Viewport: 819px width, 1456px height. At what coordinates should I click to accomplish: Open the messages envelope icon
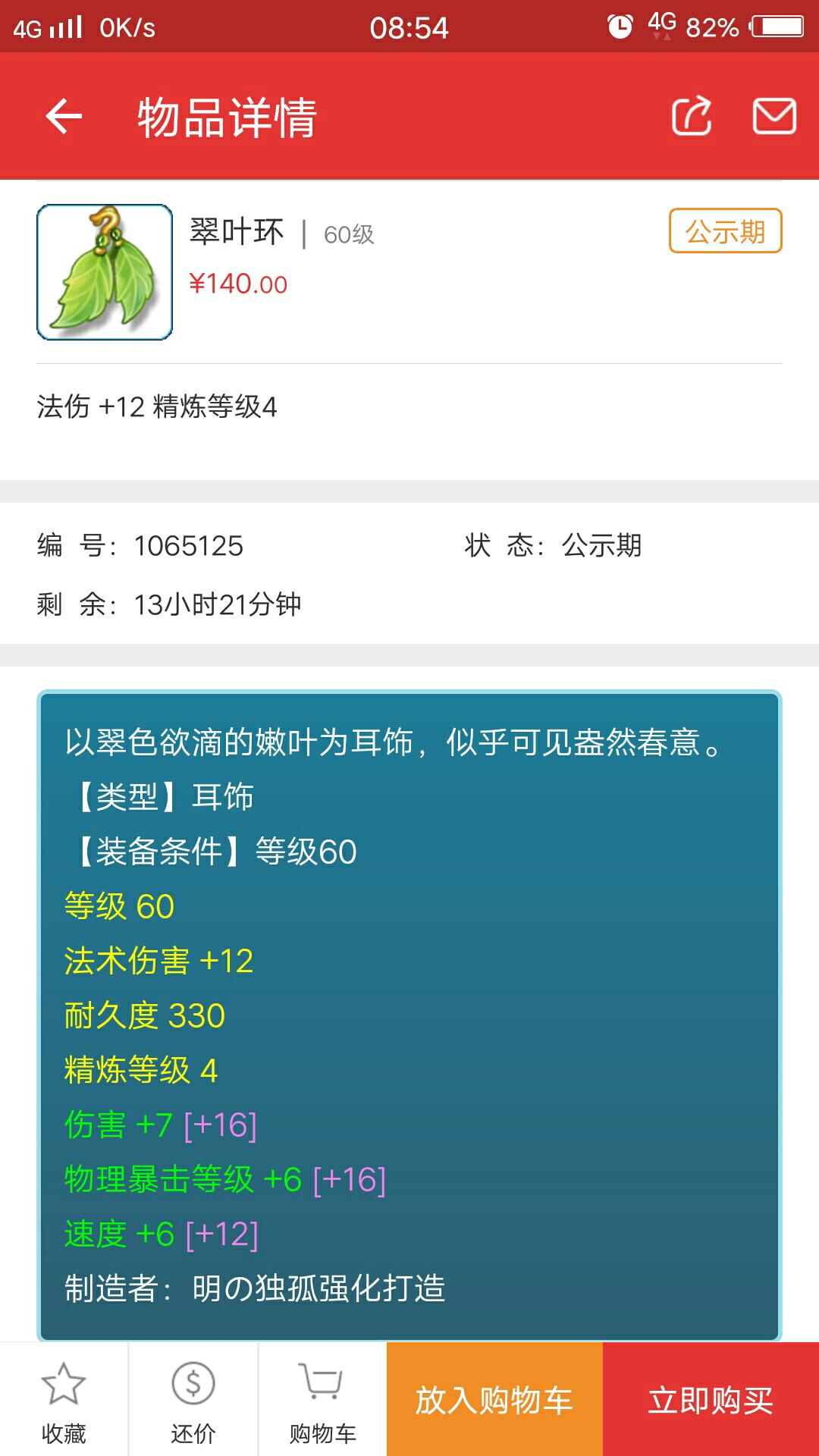tap(773, 117)
